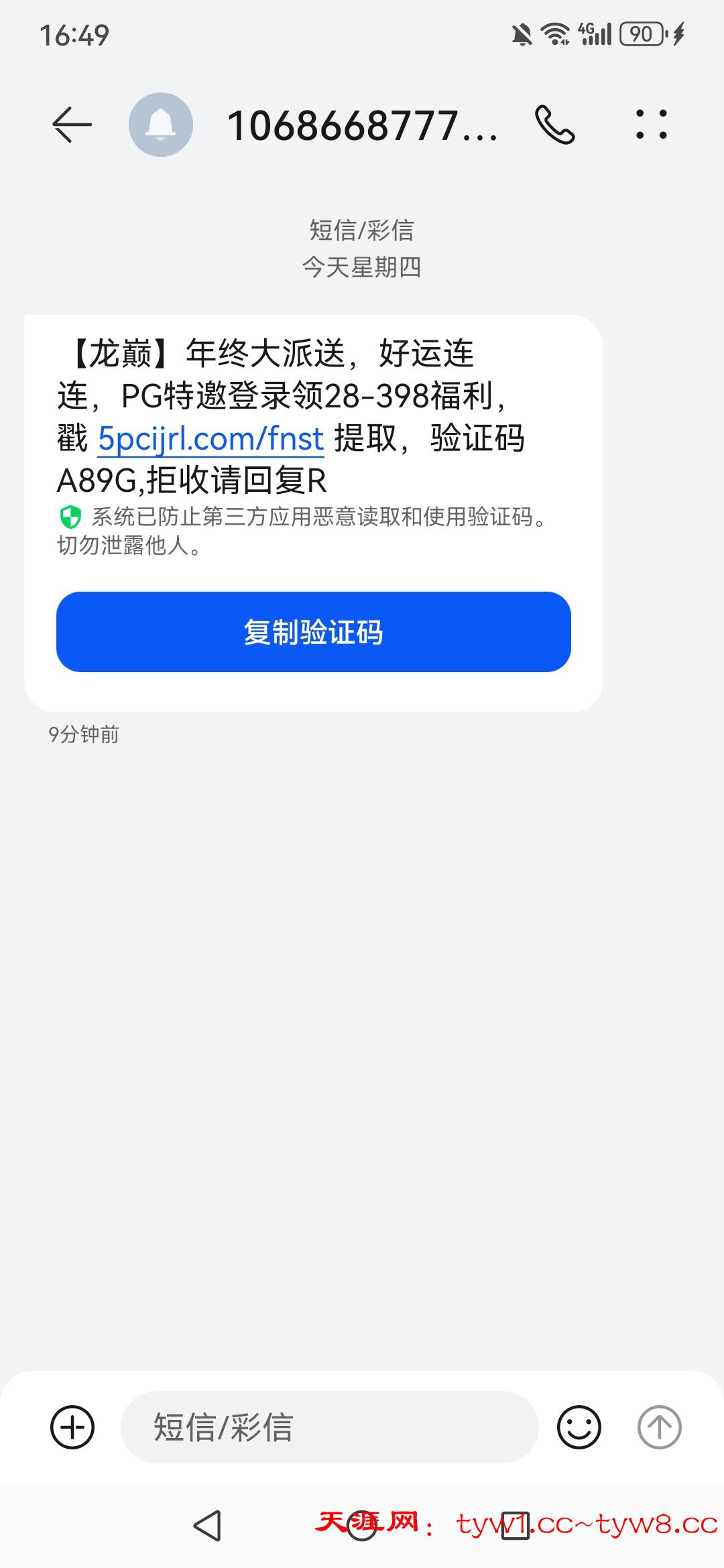Open the plus attachment menu
Image resolution: width=724 pixels, height=1568 pixels.
point(72,1427)
